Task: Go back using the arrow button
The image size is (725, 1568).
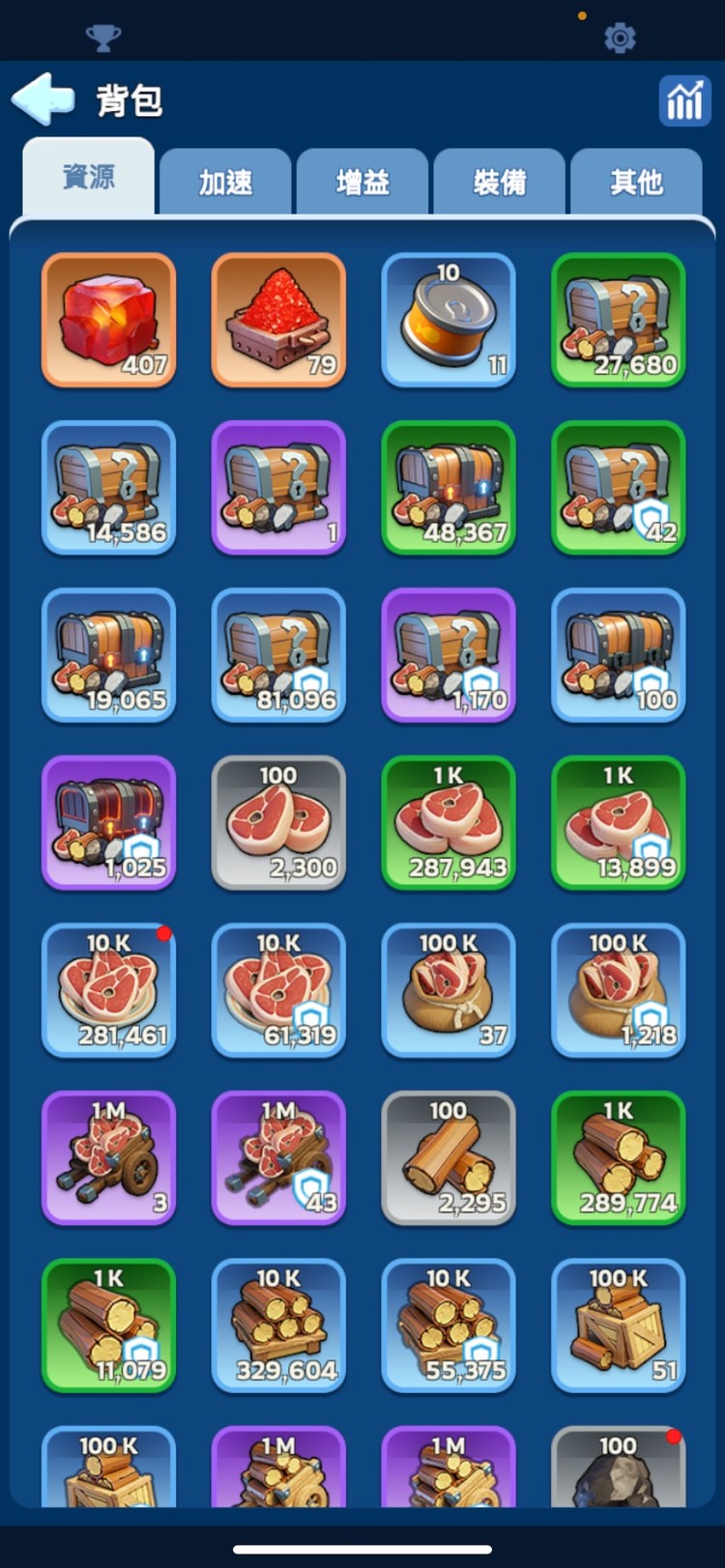Action: pos(43,99)
